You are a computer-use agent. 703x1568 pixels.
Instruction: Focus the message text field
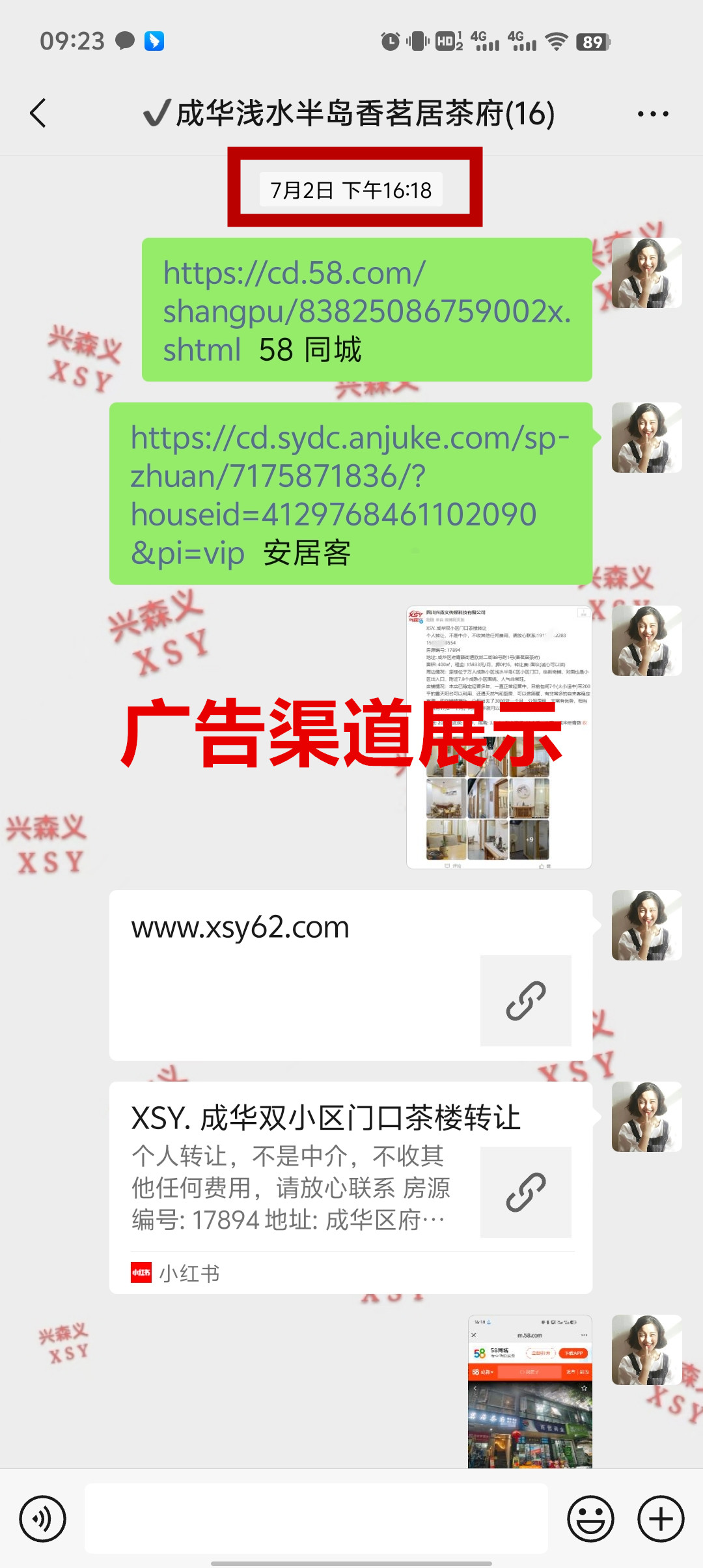(x=316, y=1519)
